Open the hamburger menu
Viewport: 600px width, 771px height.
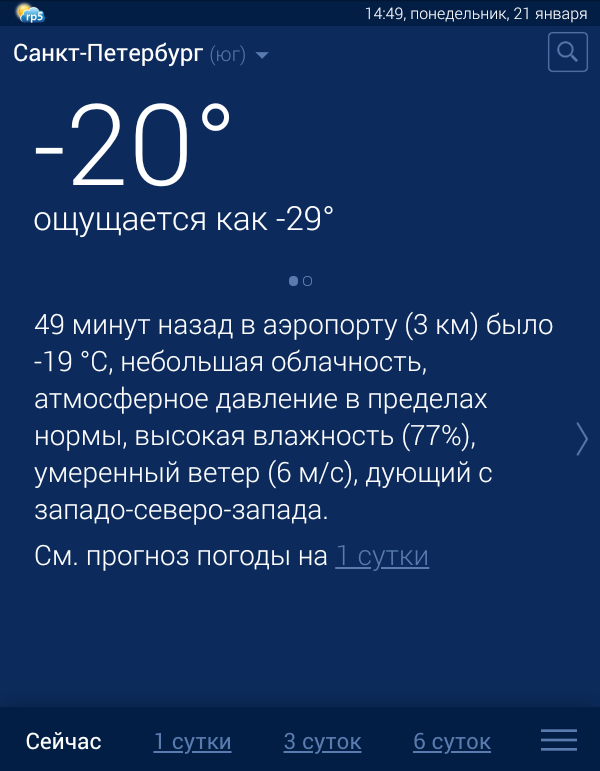click(559, 740)
